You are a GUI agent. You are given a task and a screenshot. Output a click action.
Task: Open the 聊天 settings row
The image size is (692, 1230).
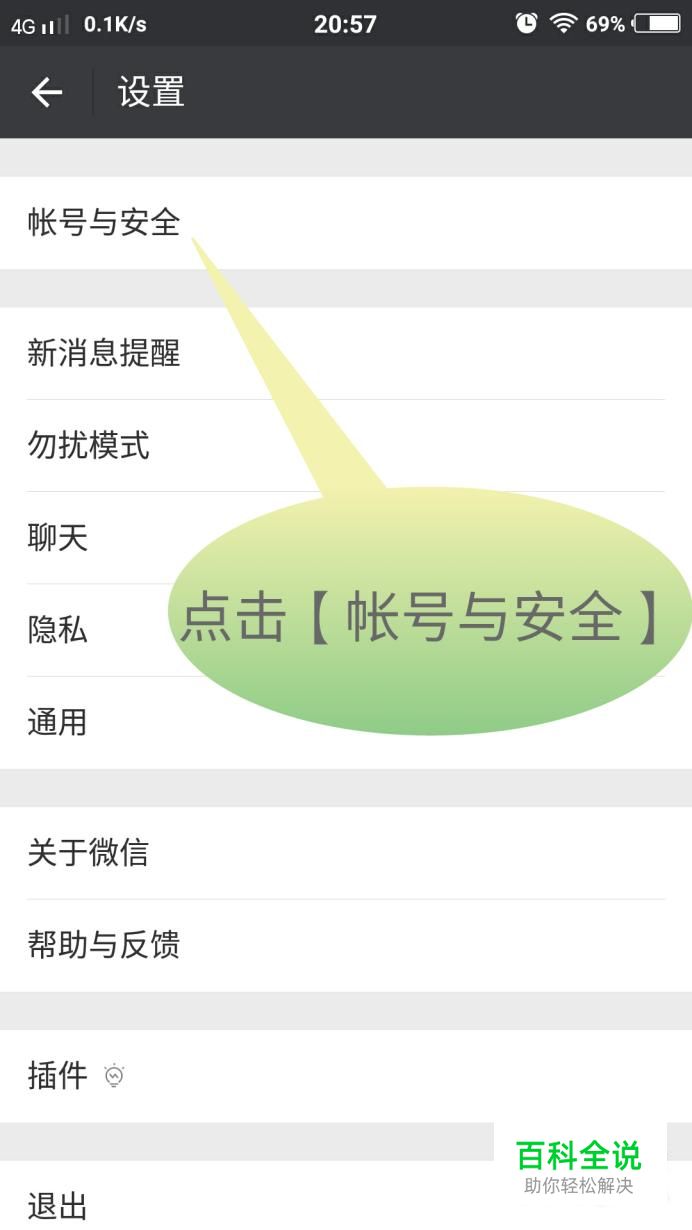58,538
